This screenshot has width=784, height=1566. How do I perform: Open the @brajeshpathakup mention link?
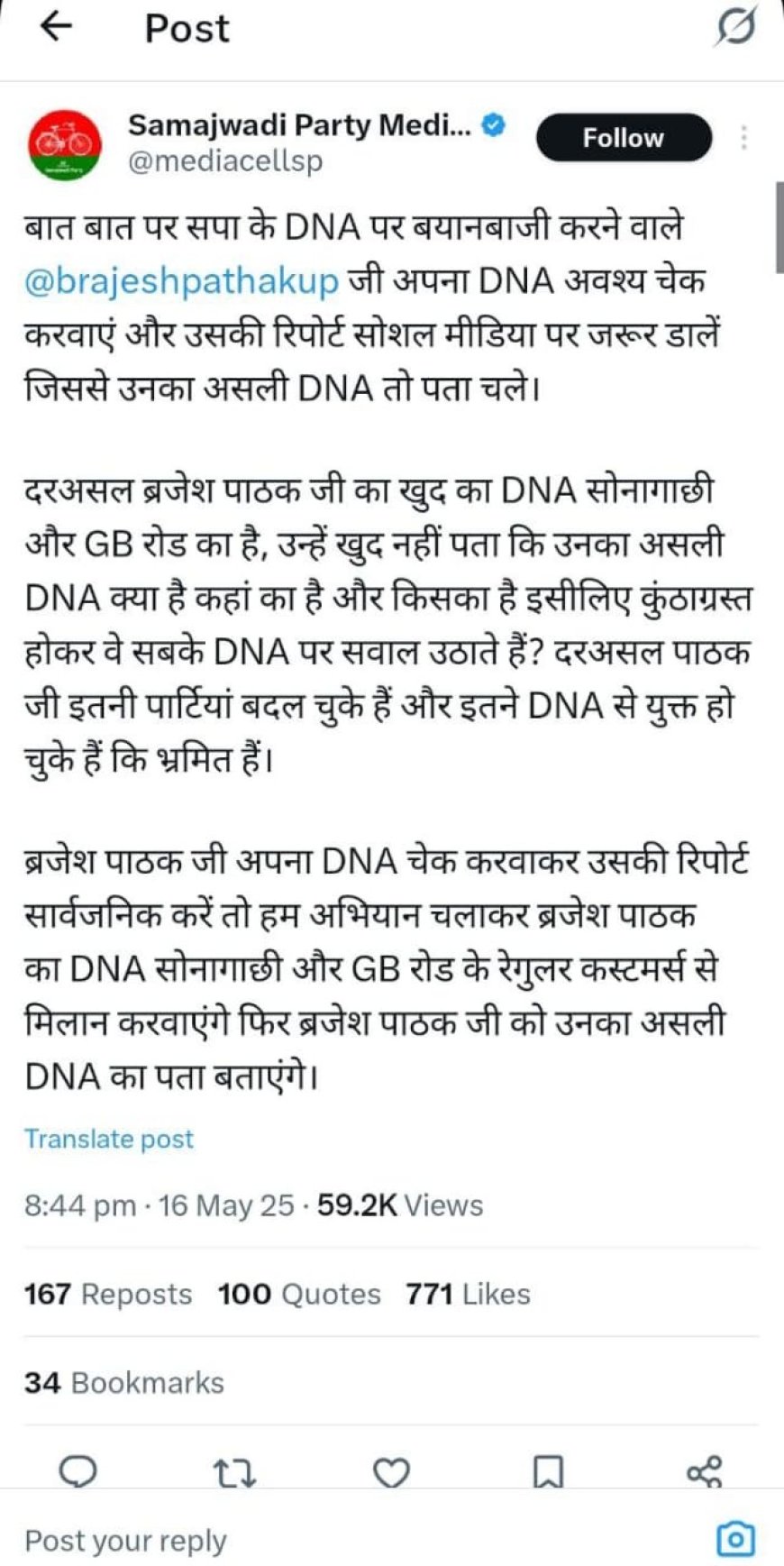(181, 280)
